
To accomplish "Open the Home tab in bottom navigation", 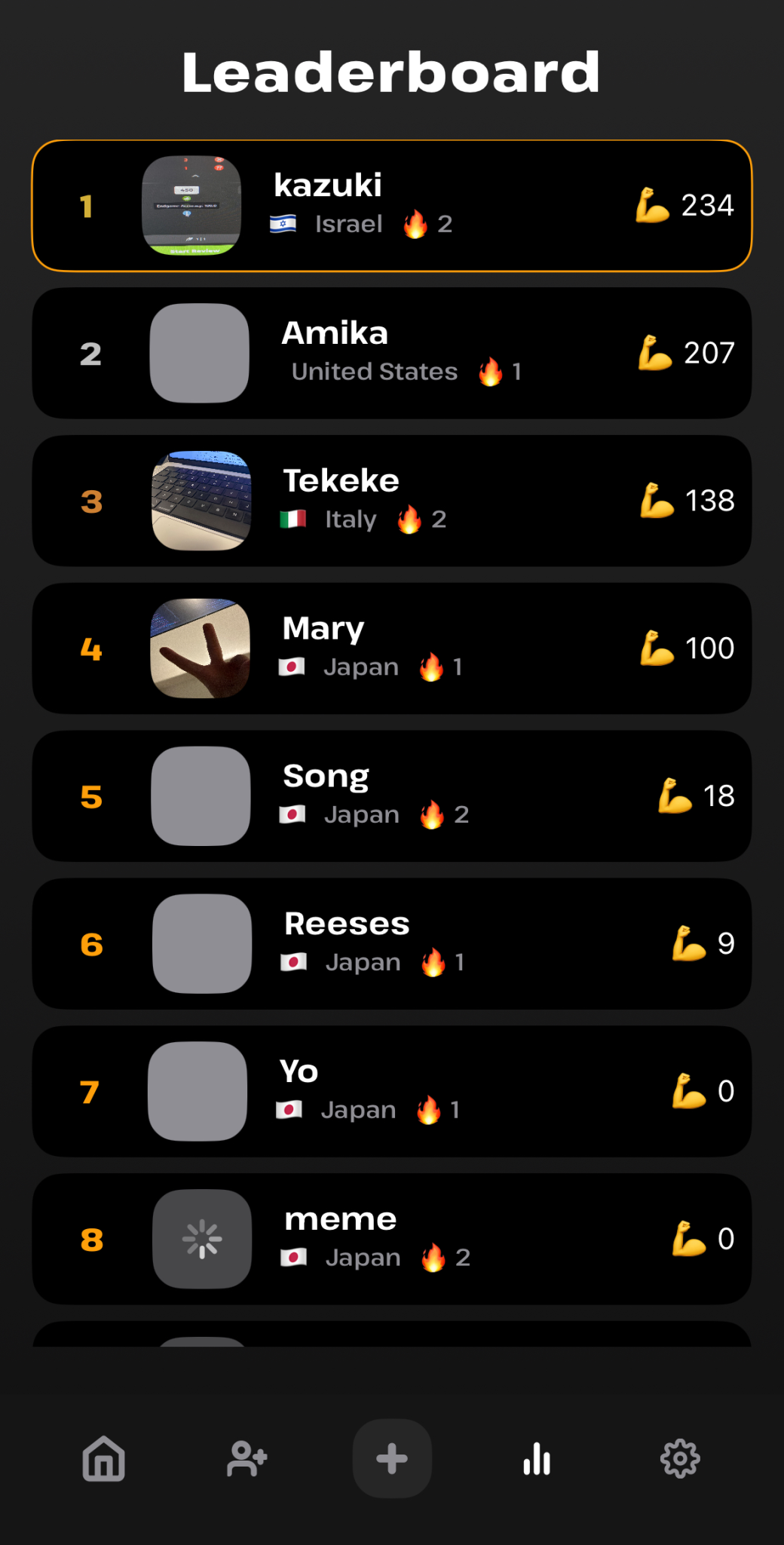I will [103, 1458].
